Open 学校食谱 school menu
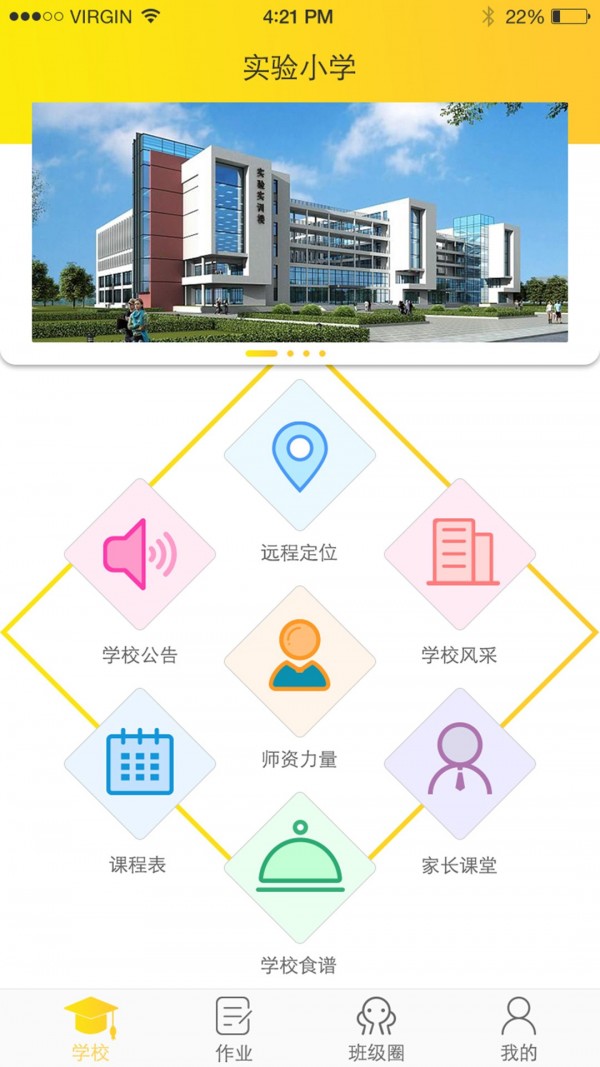Screen dimensions: 600x1067 tap(300, 866)
